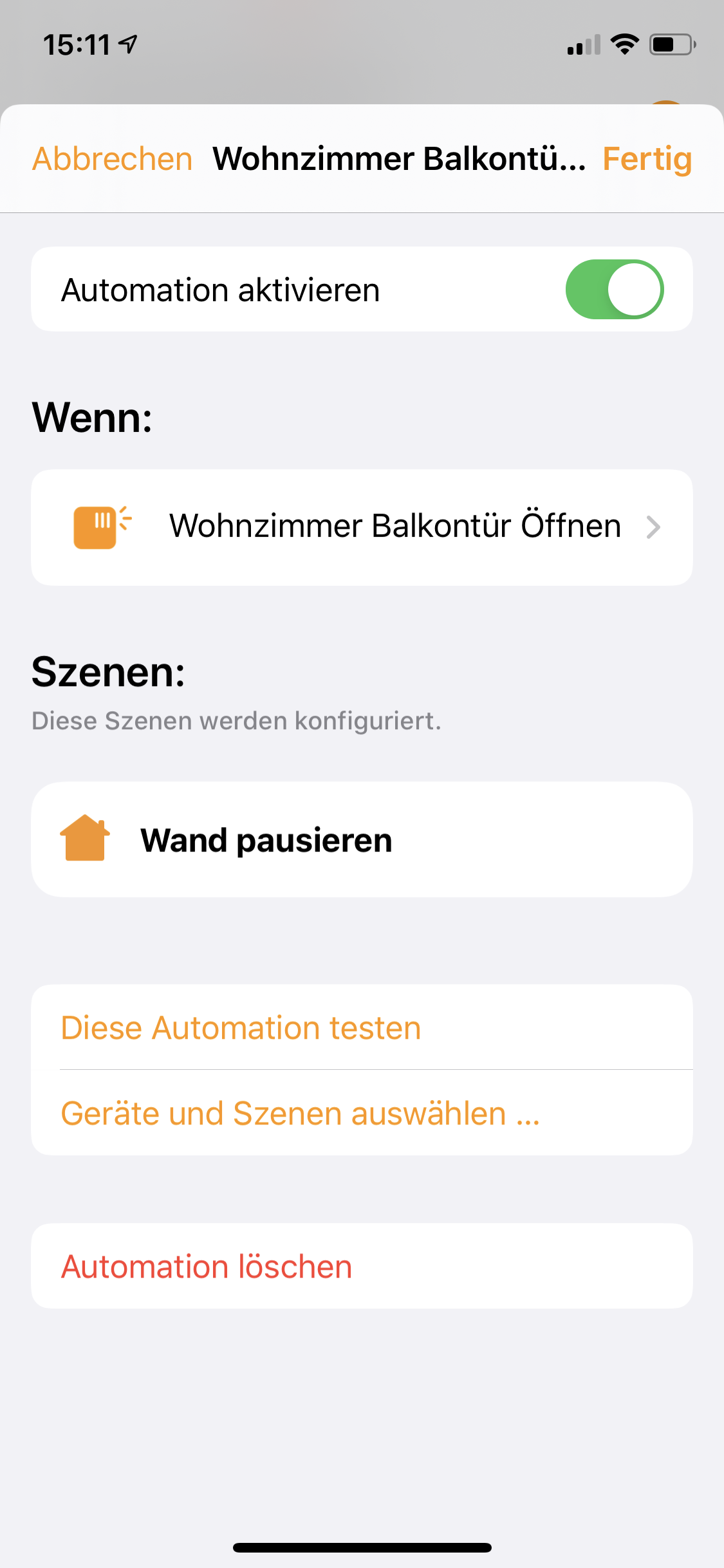This screenshot has height=1568, width=724.
Task: Tap Abbrechen to cancel editing
Action: point(113,159)
